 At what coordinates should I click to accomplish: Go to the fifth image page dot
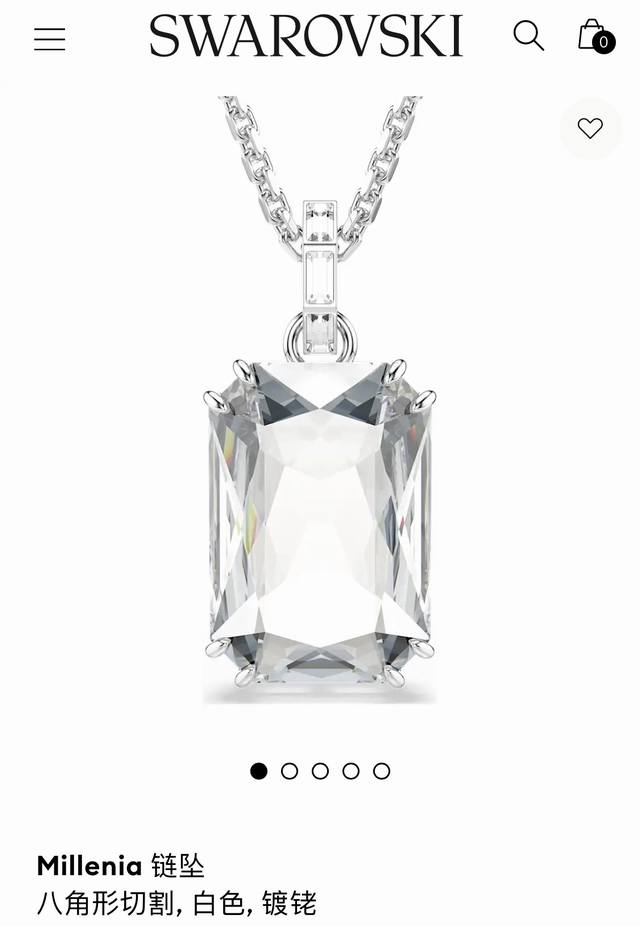(381, 771)
